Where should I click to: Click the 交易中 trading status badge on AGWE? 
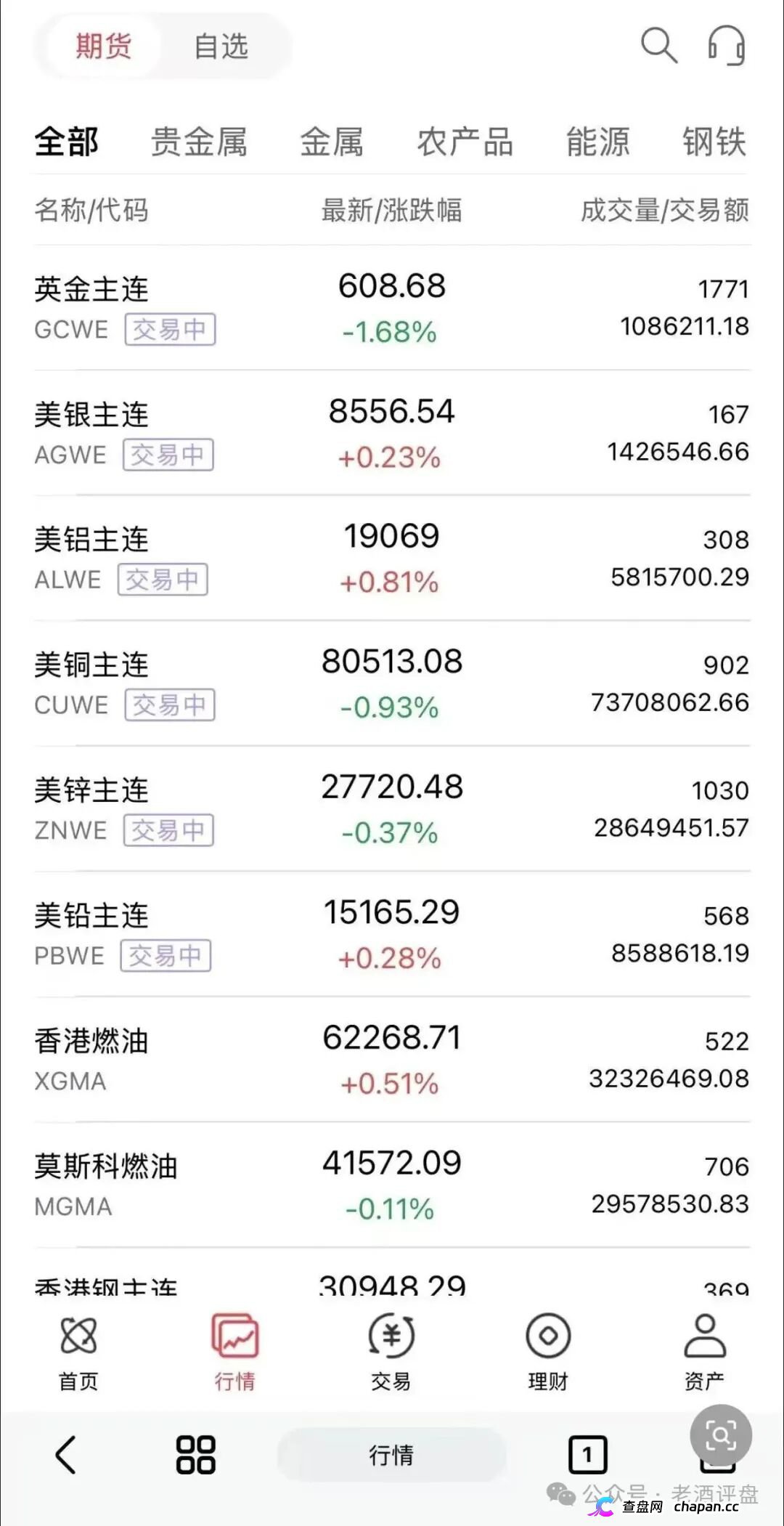coord(169,455)
